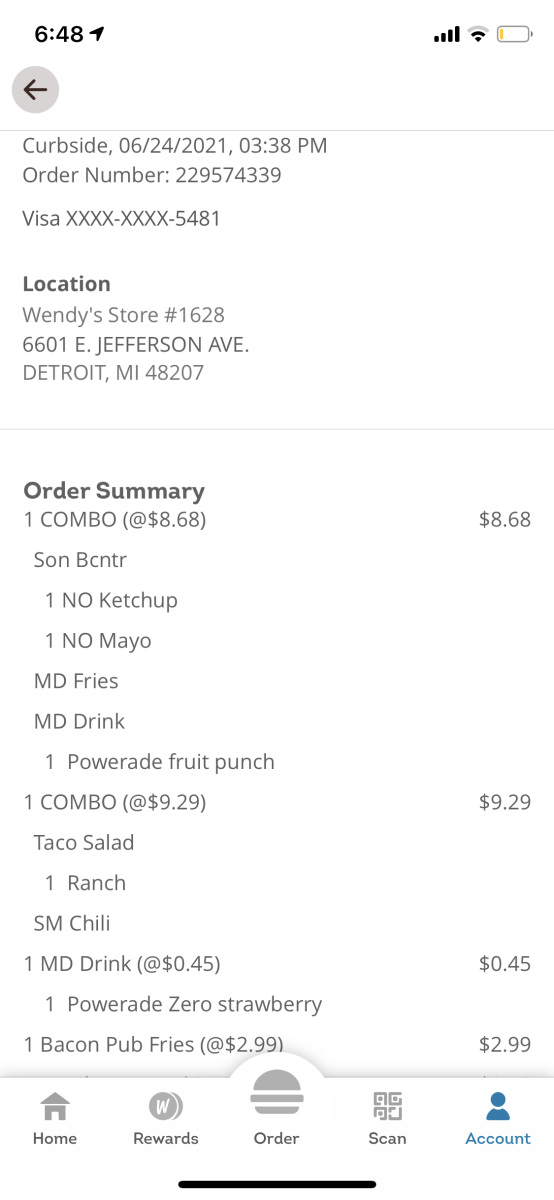Select the Scan tab
This screenshot has width=554, height=1200.
[x=387, y=1119]
